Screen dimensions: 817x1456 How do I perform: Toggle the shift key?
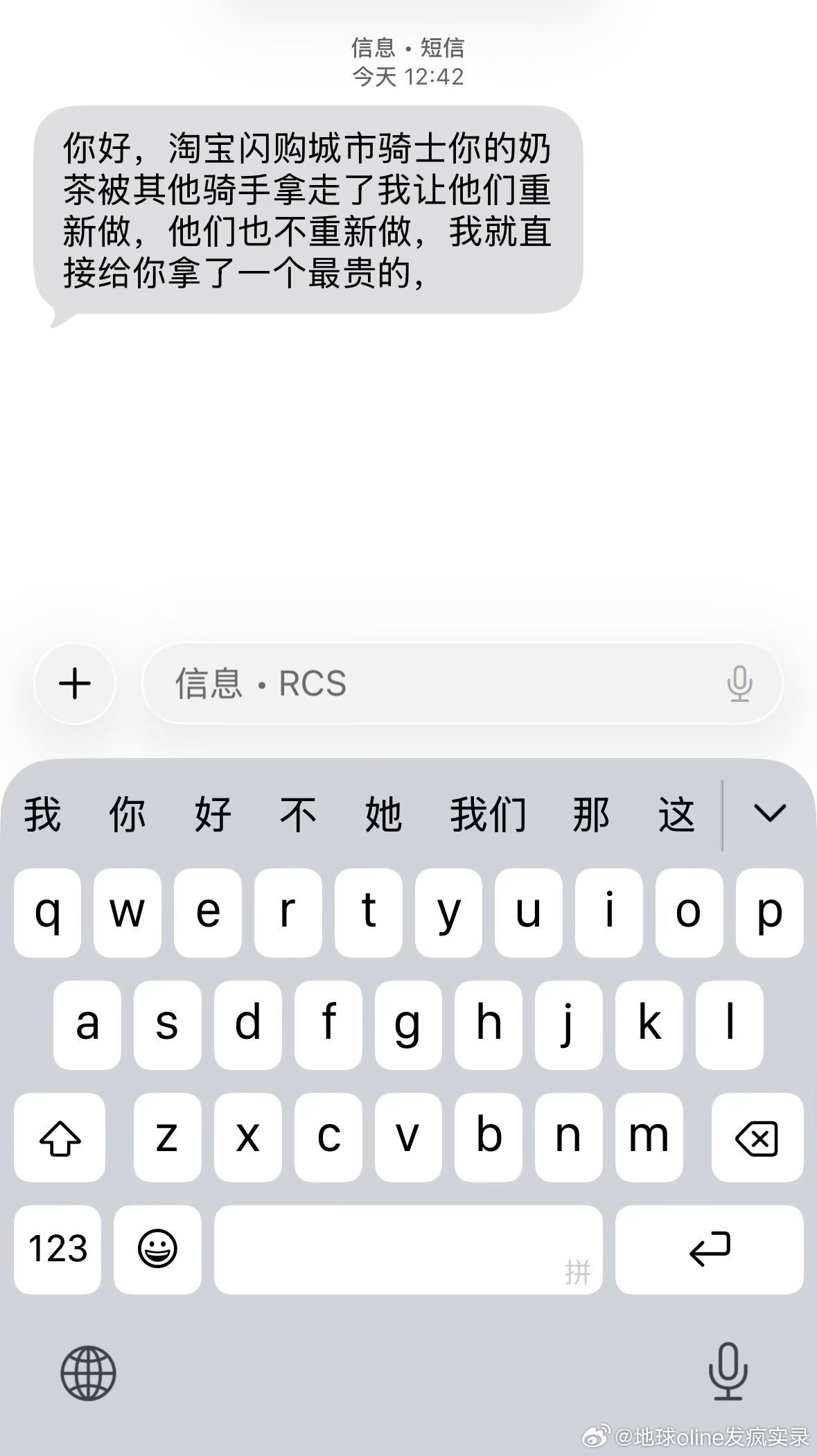tap(60, 1137)
